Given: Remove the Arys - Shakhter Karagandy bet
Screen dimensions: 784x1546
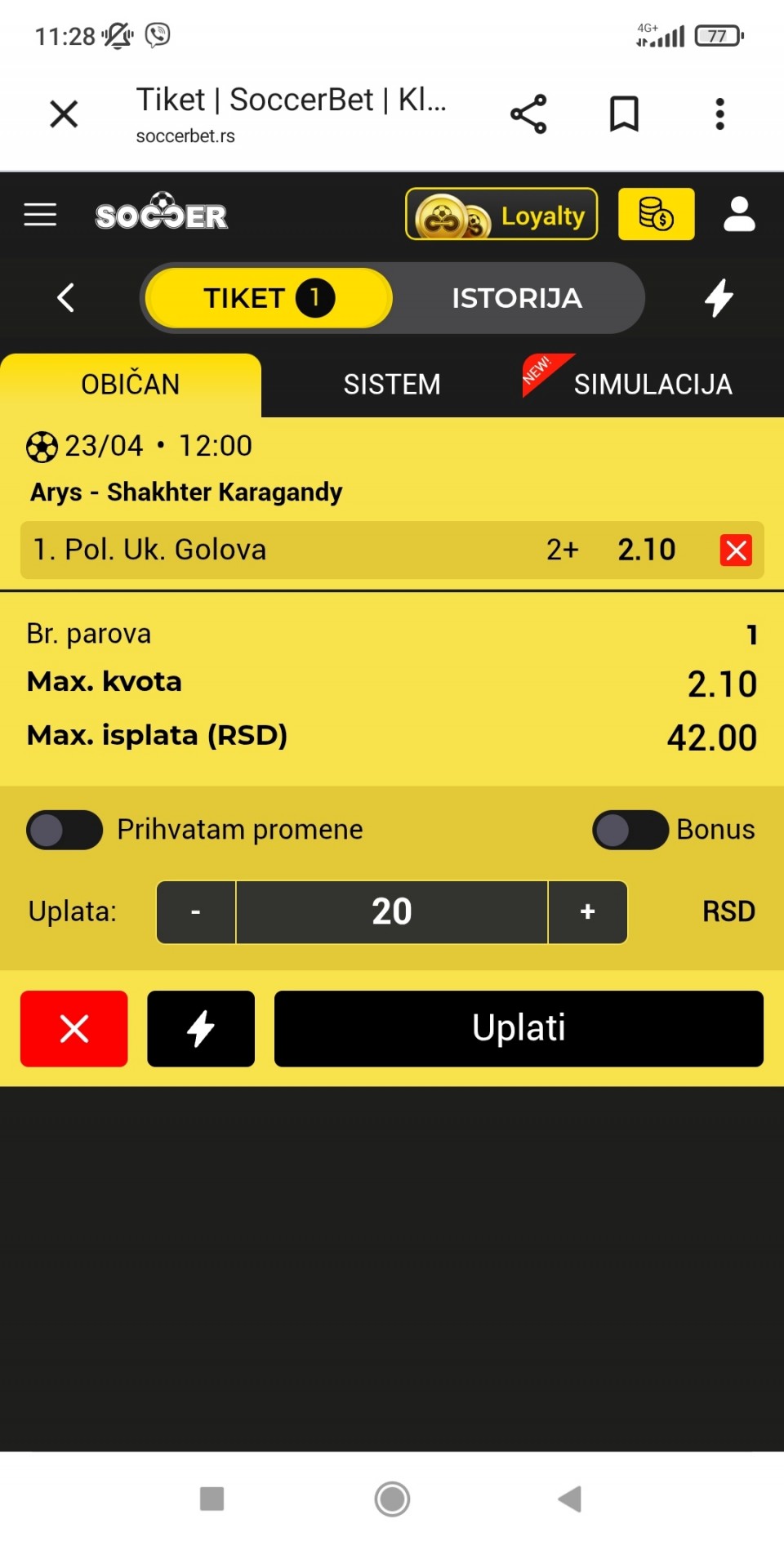Looking at the screenshot, I should [x=735, y=550].
